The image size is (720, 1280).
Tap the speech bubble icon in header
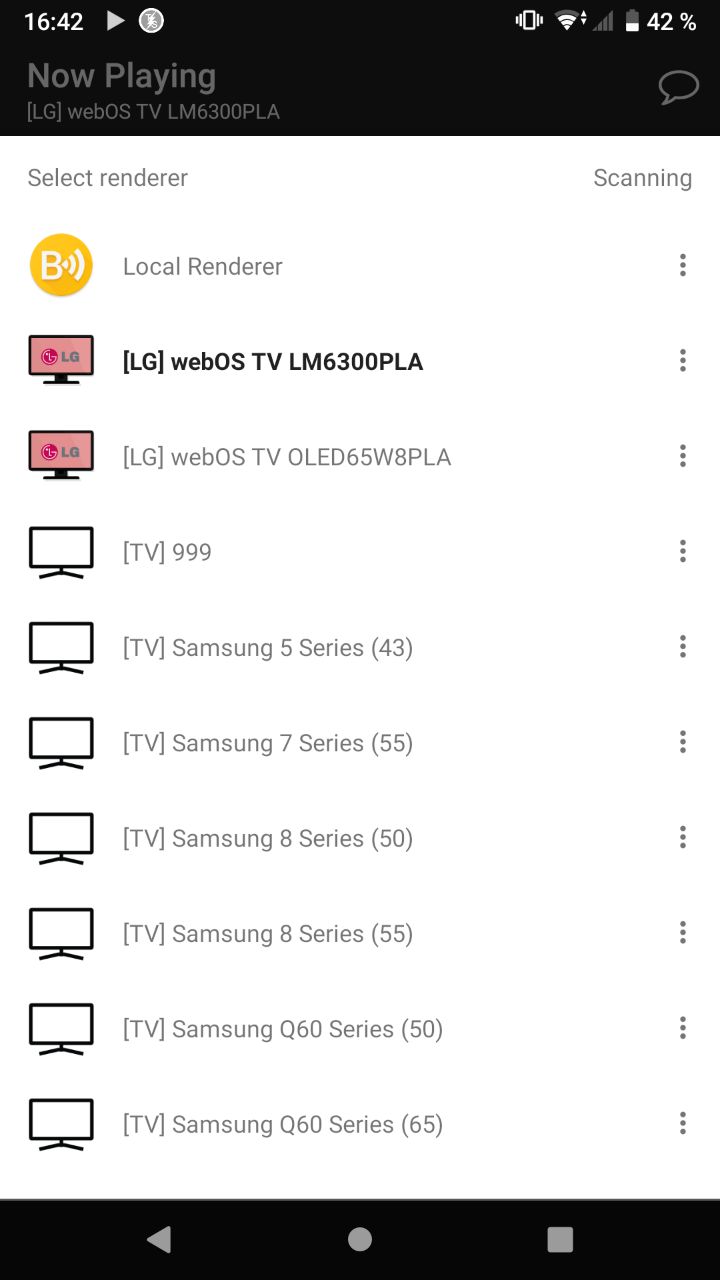[678, 88]
